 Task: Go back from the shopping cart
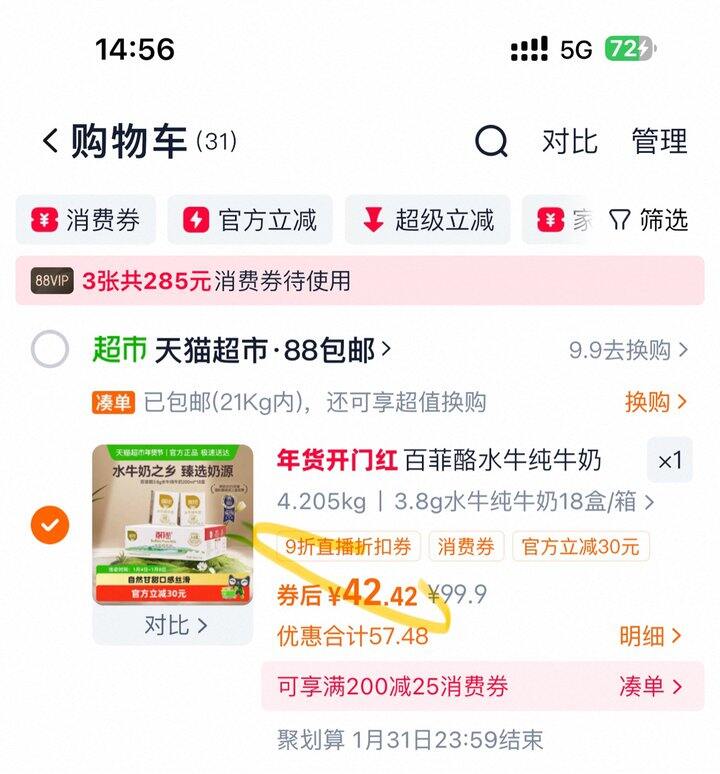point(50,141)
